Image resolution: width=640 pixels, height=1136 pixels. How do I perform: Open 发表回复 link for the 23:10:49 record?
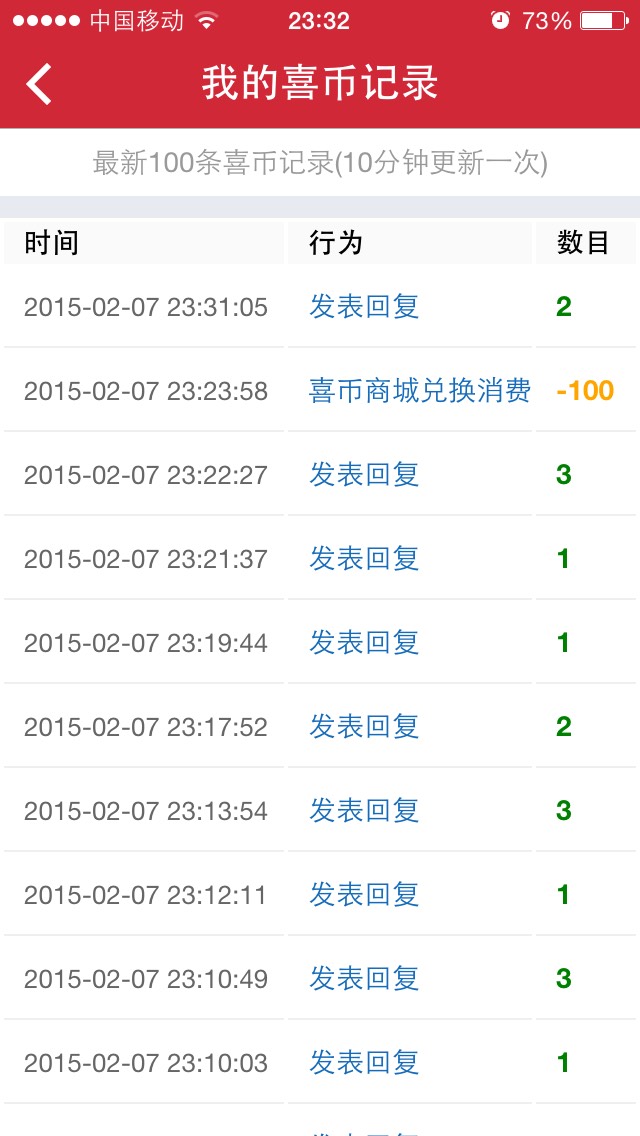click(x=364, y=979)
